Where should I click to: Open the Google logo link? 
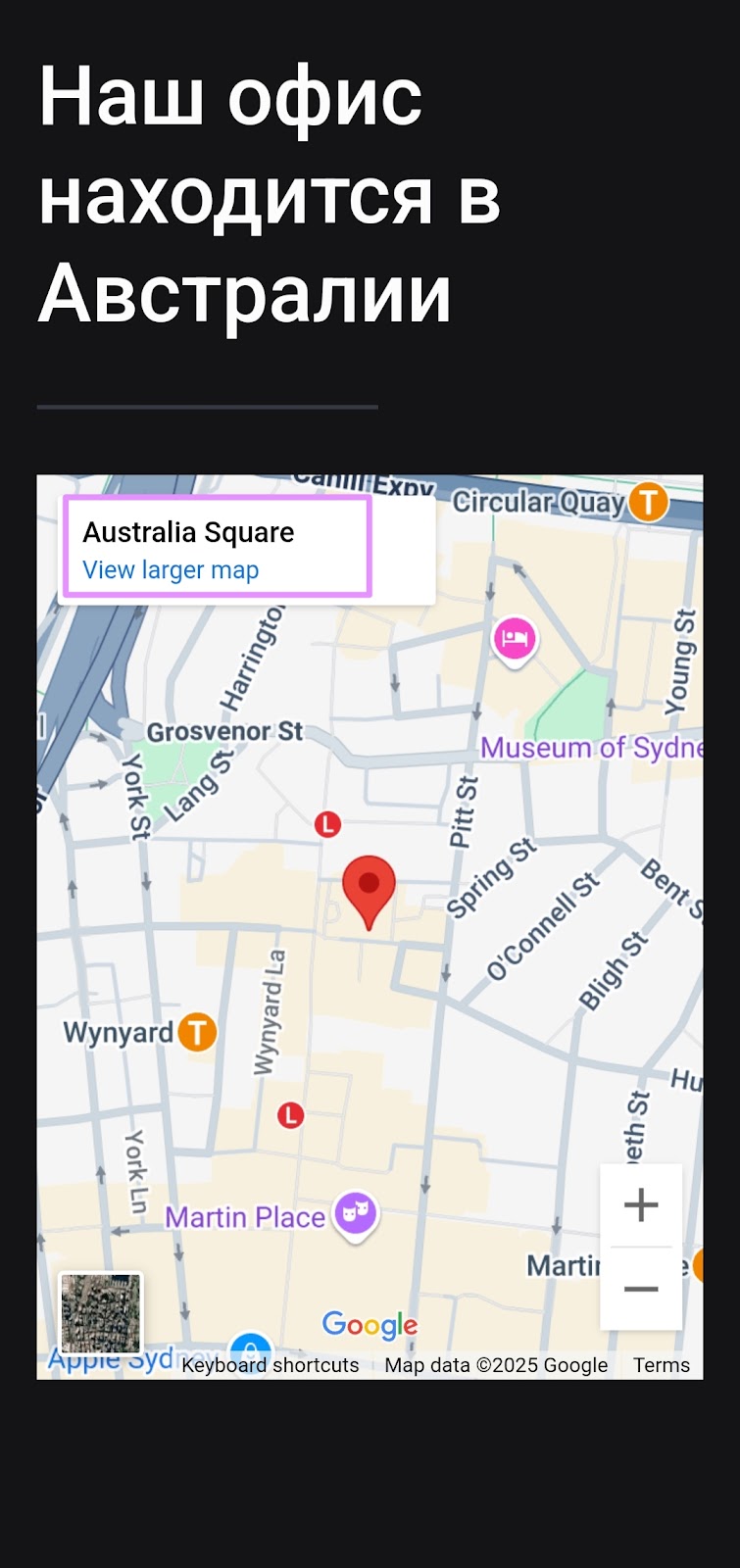370,1325
